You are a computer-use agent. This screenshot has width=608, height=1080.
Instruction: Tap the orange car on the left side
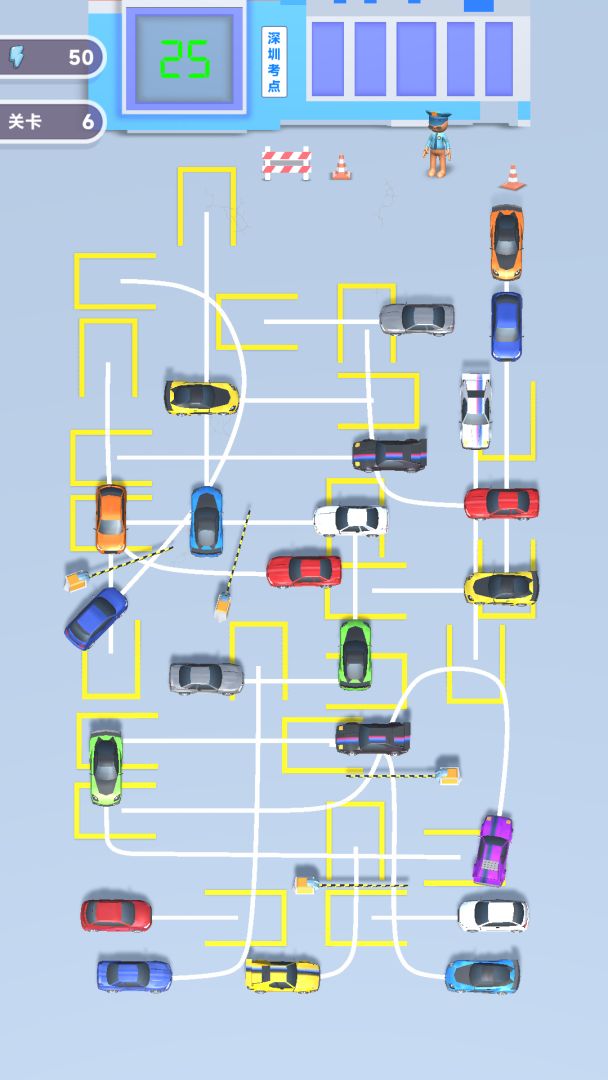pyautogui.click(x=110, y=517)
